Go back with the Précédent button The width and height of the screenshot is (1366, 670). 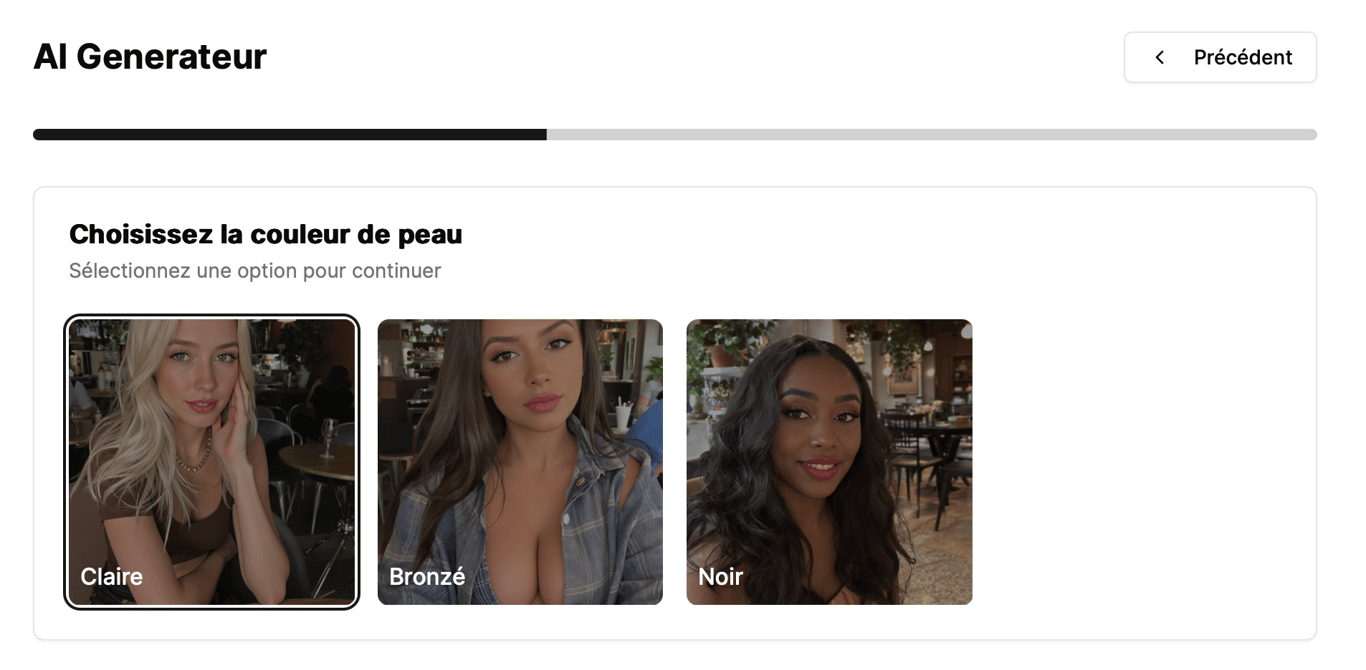(1219, 57)
